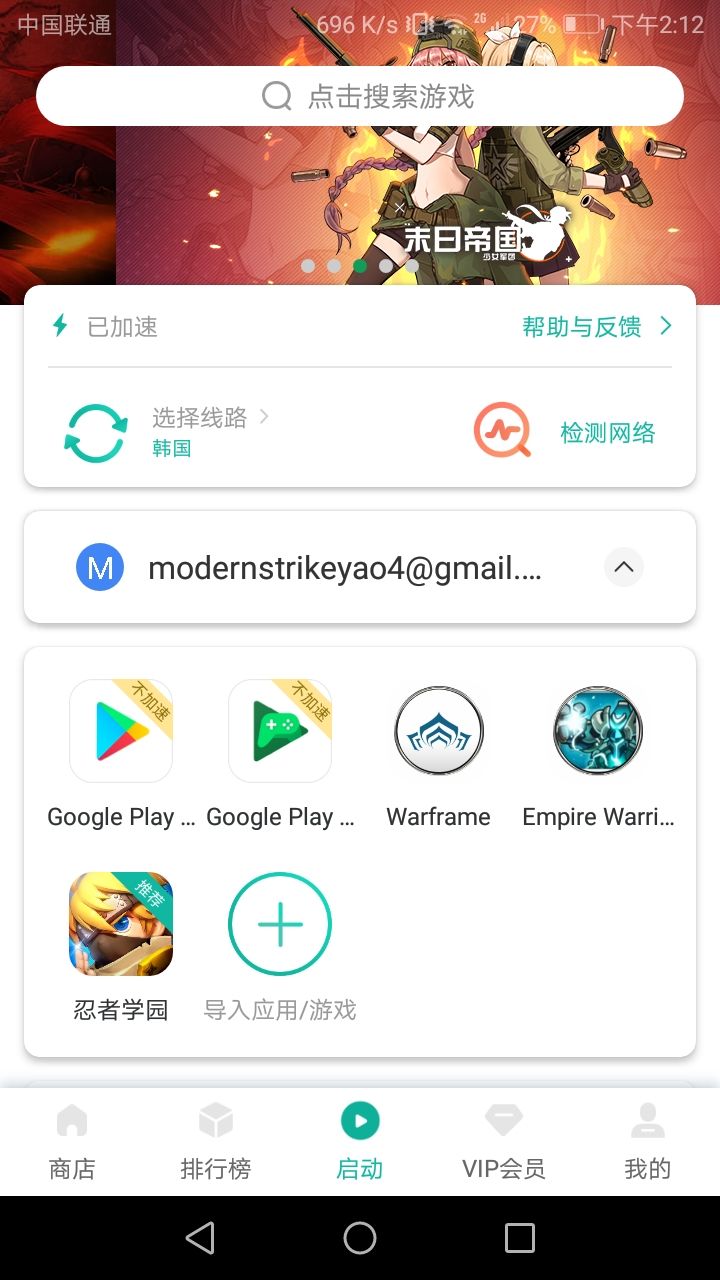Open the Empire Warriors game icon
Viewport: 720px width, 1280px height.
point(597,730)
